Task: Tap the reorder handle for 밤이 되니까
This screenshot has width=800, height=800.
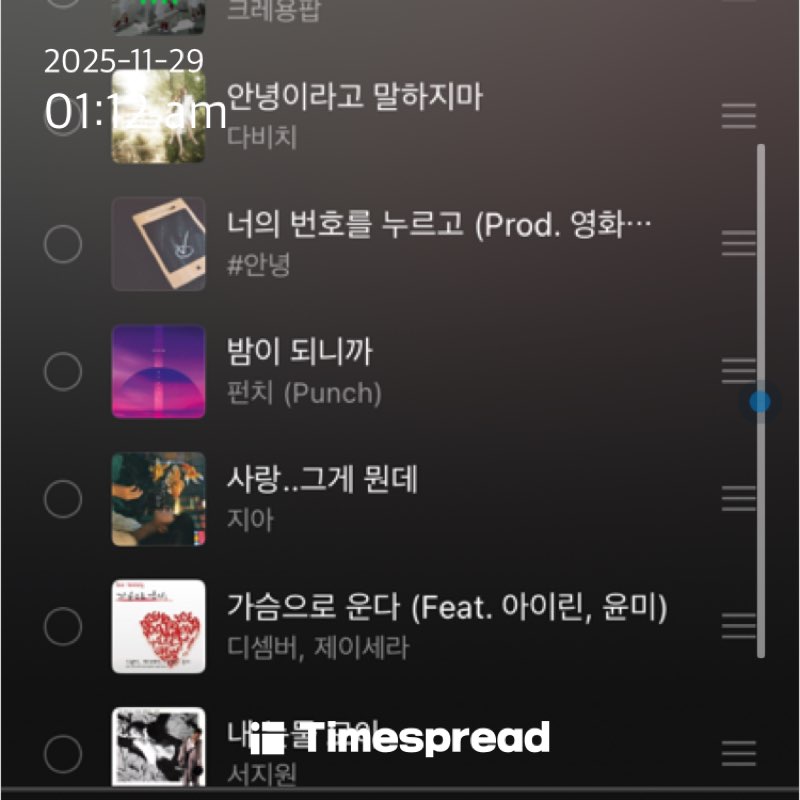Action: pos(738,371)
